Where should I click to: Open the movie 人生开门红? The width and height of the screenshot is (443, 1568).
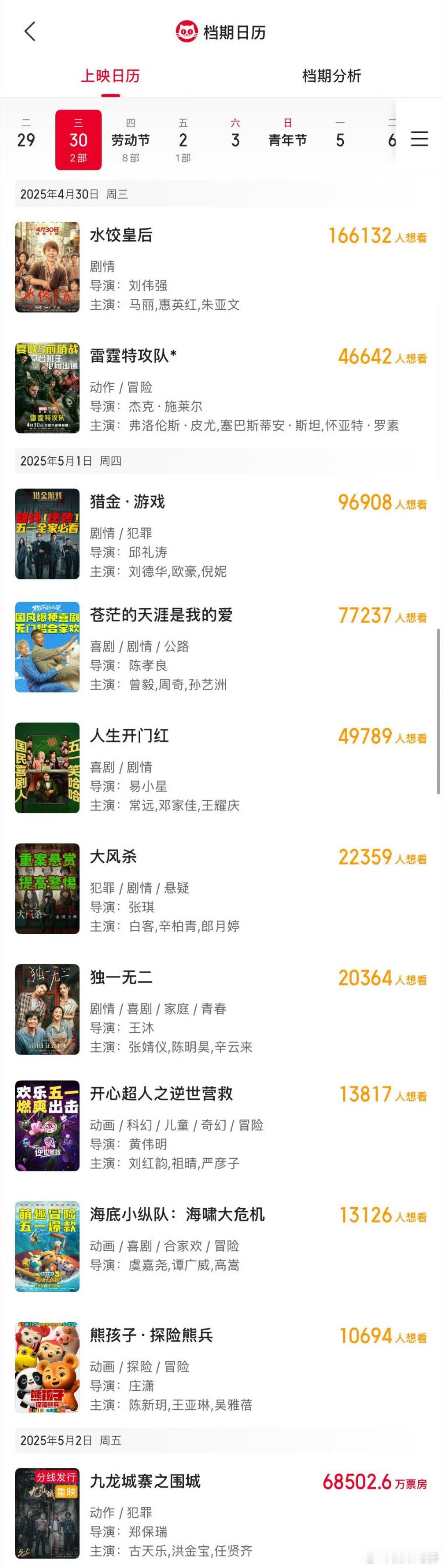tap(130, 736)
